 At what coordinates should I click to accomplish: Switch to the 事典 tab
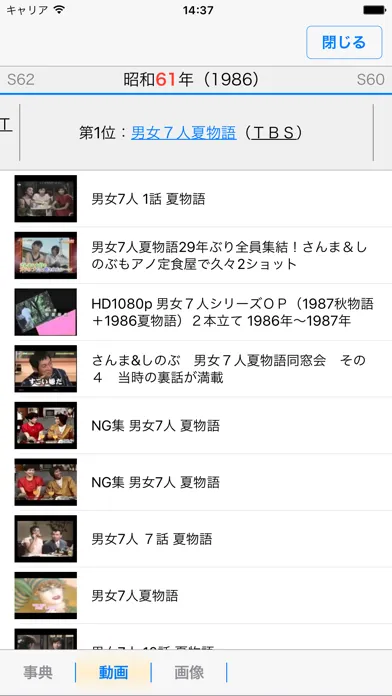(38, 672)
